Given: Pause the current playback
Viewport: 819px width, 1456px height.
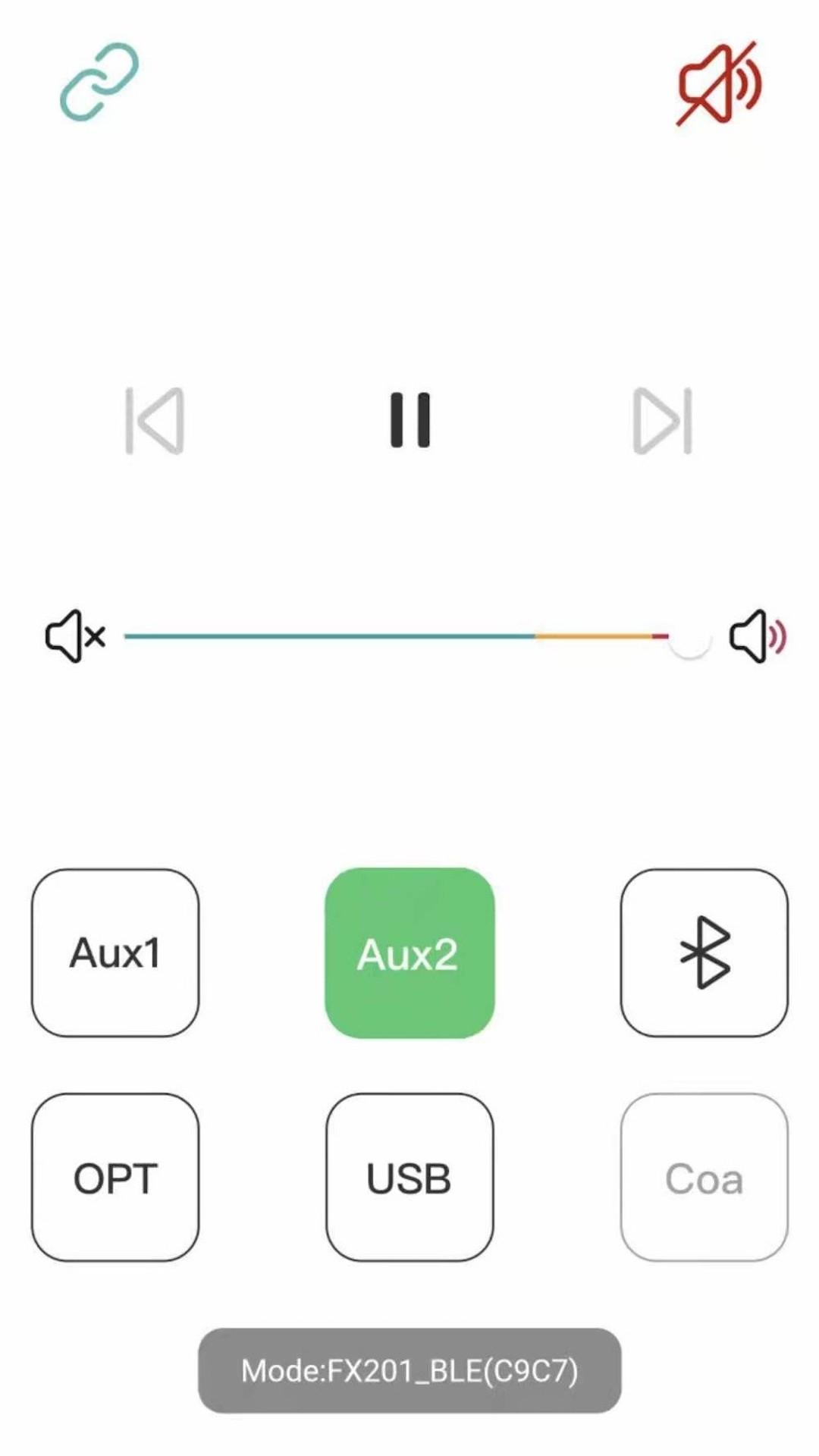Looking at the screenshot, I should pyautogui.click(x=410, y=420).
